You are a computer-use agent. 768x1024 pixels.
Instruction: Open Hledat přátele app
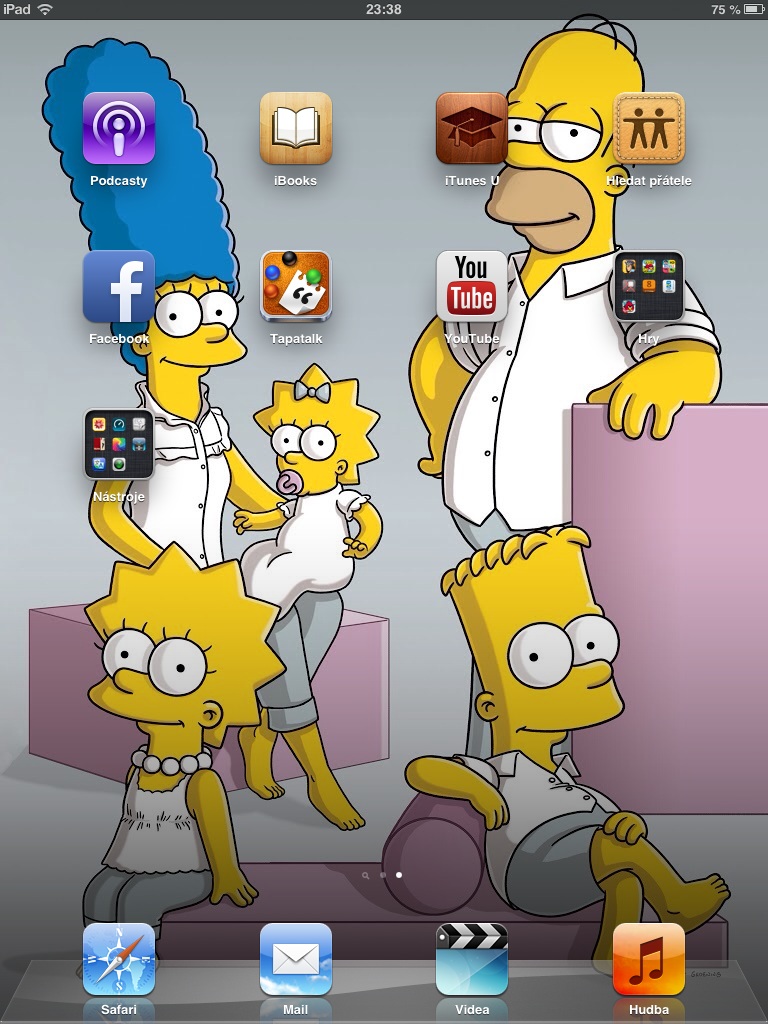tap(648, 129)
